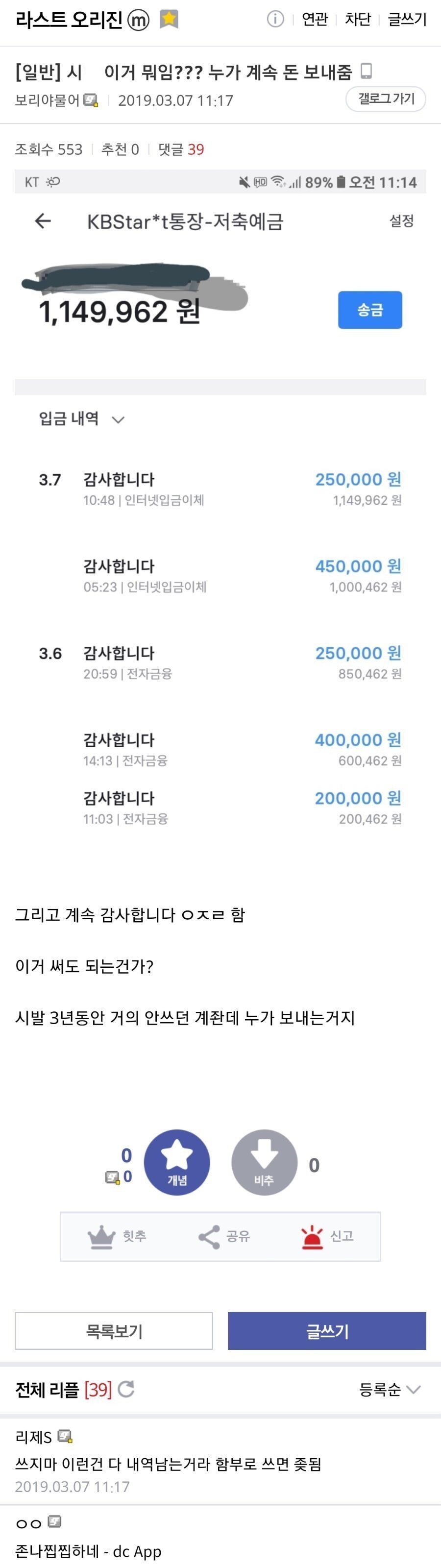Open the gallery info icon
This screenshot has height=1568, width=441.
(275, 20)
